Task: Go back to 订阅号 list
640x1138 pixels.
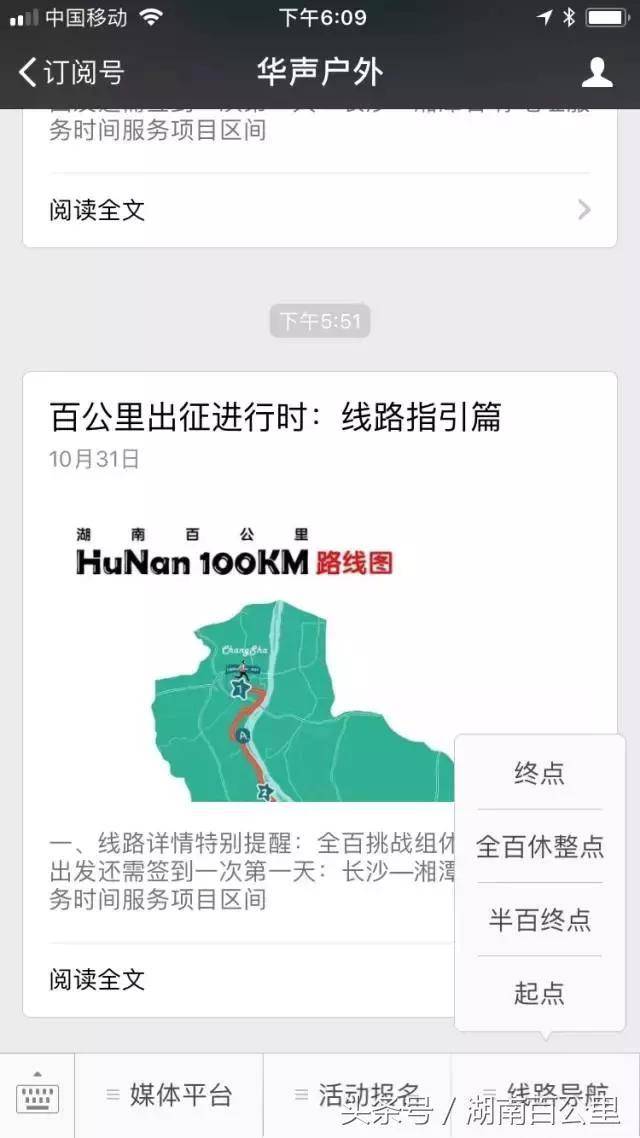Action: point(71,73)
